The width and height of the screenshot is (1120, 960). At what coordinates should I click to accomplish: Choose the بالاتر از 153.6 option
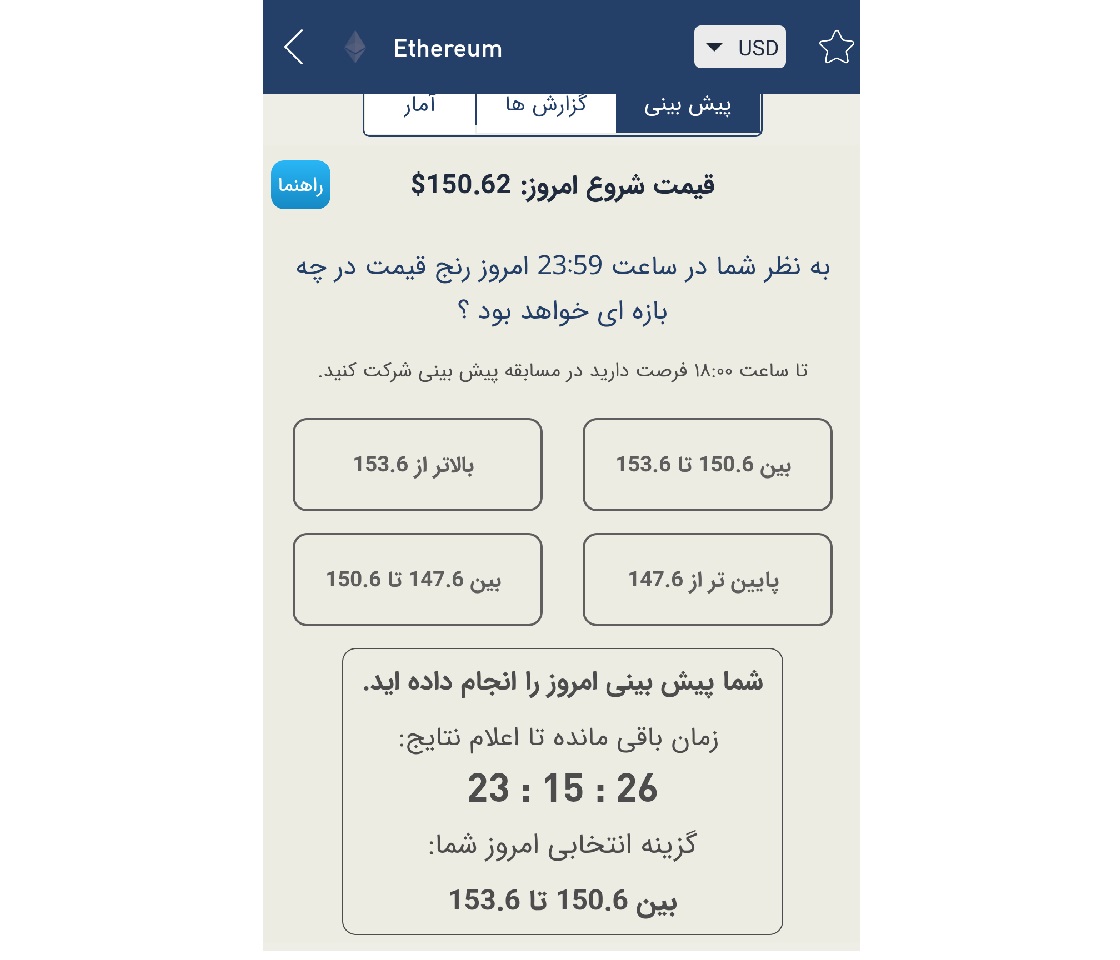pyautogui.click(x=417, y=464)
